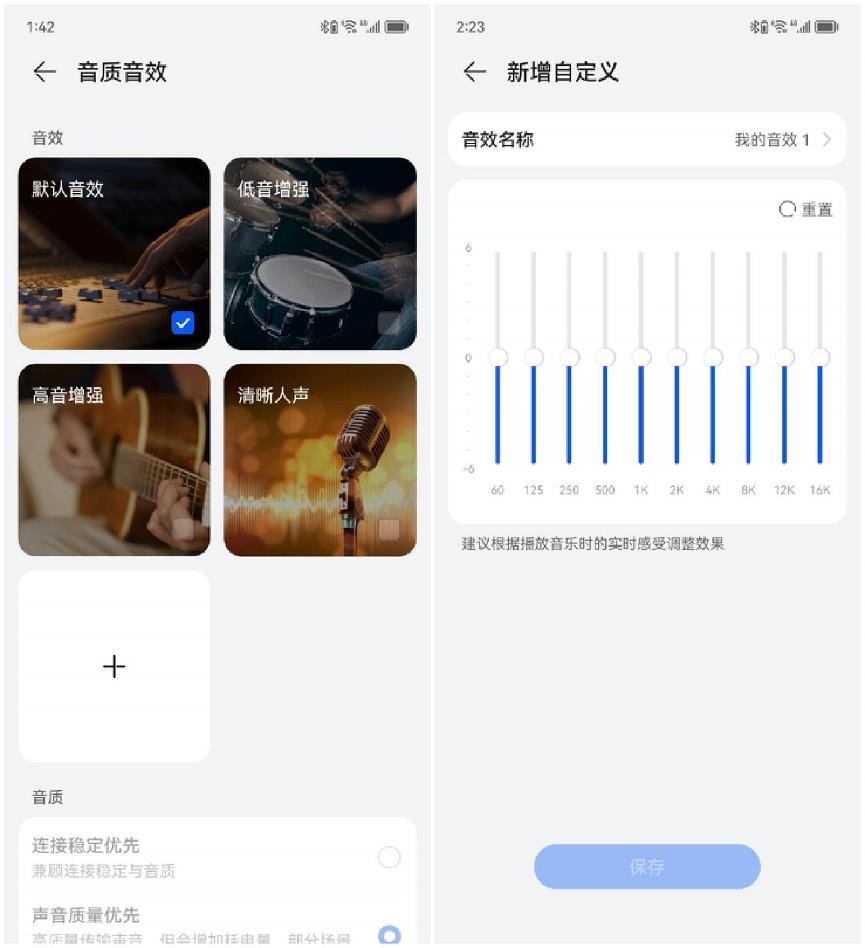Select the 高音增强 effect card
The width and height of the screenshot is (865, 948).
click(113, 460)
